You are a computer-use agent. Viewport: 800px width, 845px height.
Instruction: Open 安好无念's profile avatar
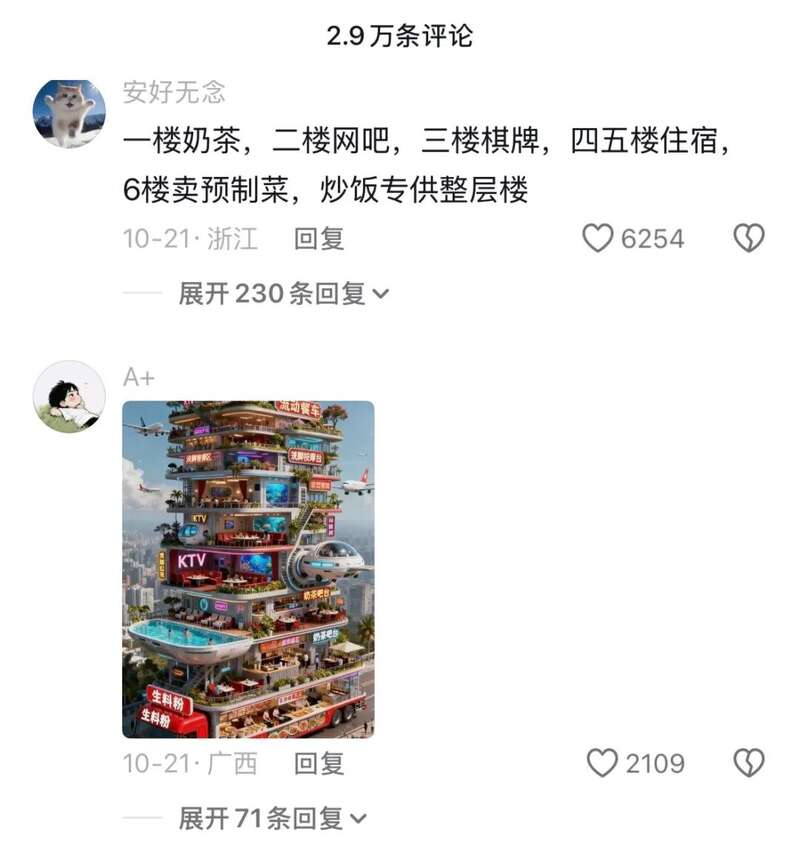click(69, 113)
